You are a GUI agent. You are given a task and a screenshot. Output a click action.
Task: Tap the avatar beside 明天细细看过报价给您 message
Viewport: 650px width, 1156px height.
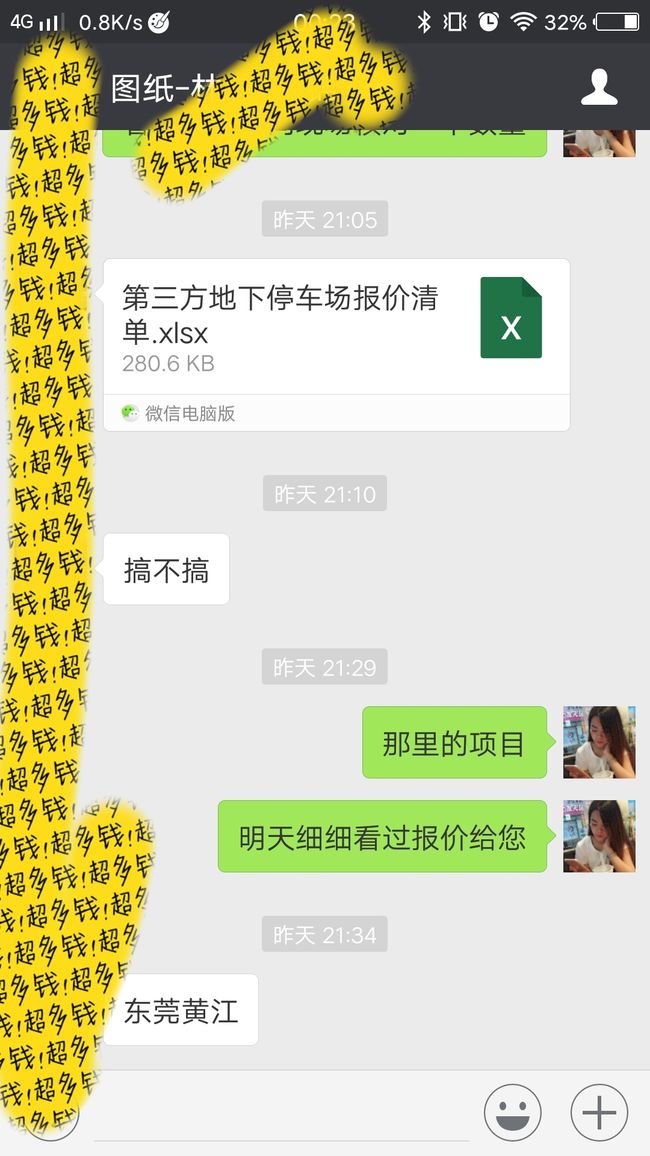(x=599, y=836)
